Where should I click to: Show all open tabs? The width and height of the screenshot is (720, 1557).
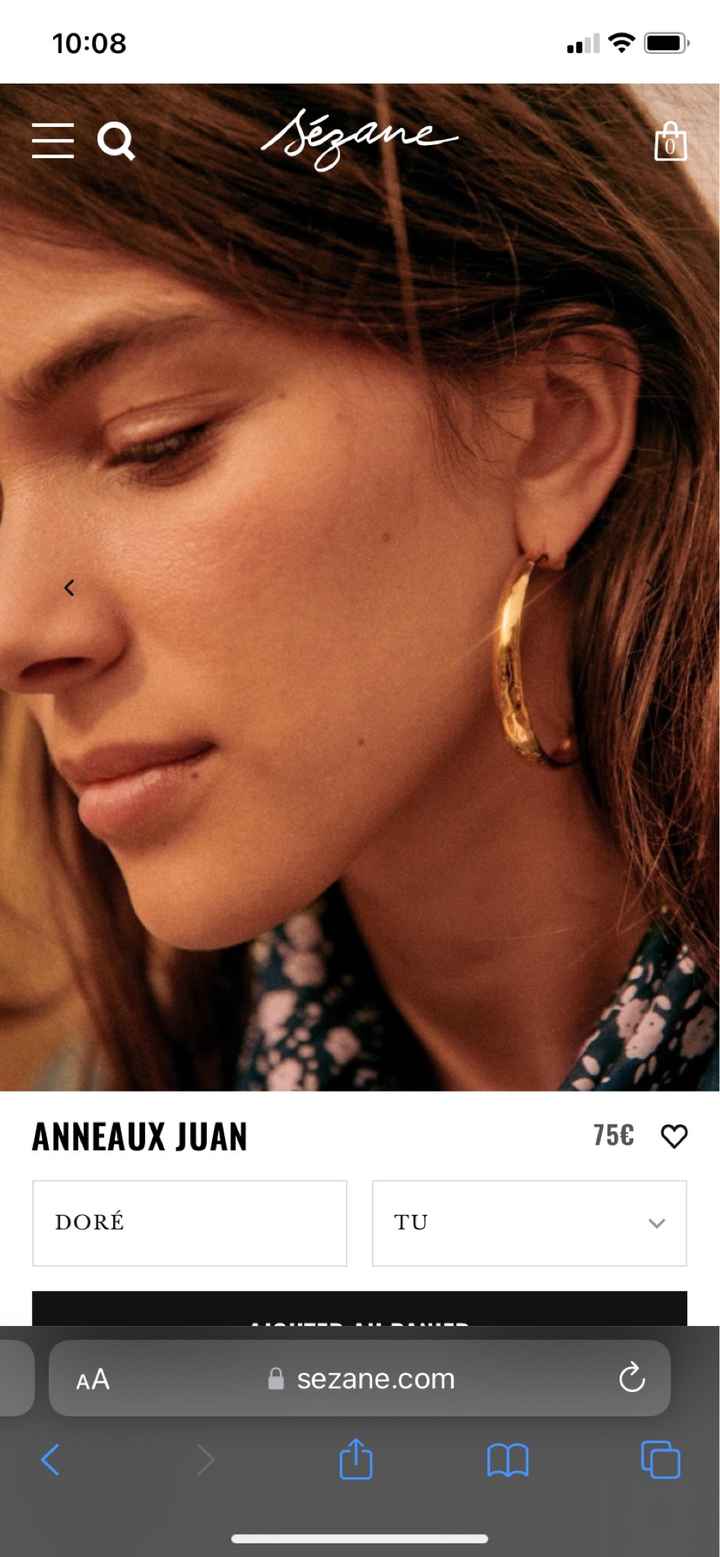point(660,1461)
